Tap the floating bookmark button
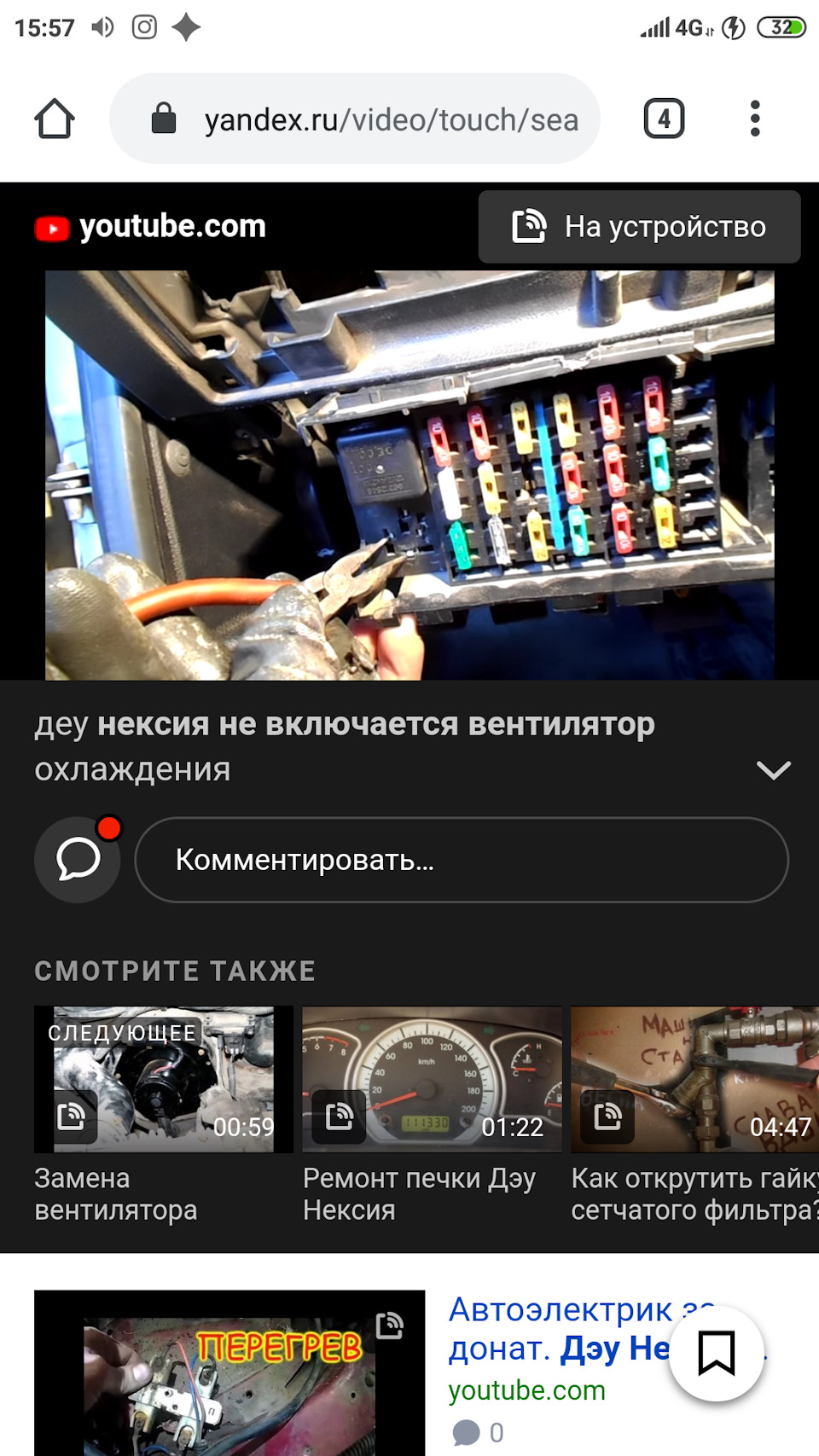This screenshot has width=819, height=1456. pos(716,1354)
